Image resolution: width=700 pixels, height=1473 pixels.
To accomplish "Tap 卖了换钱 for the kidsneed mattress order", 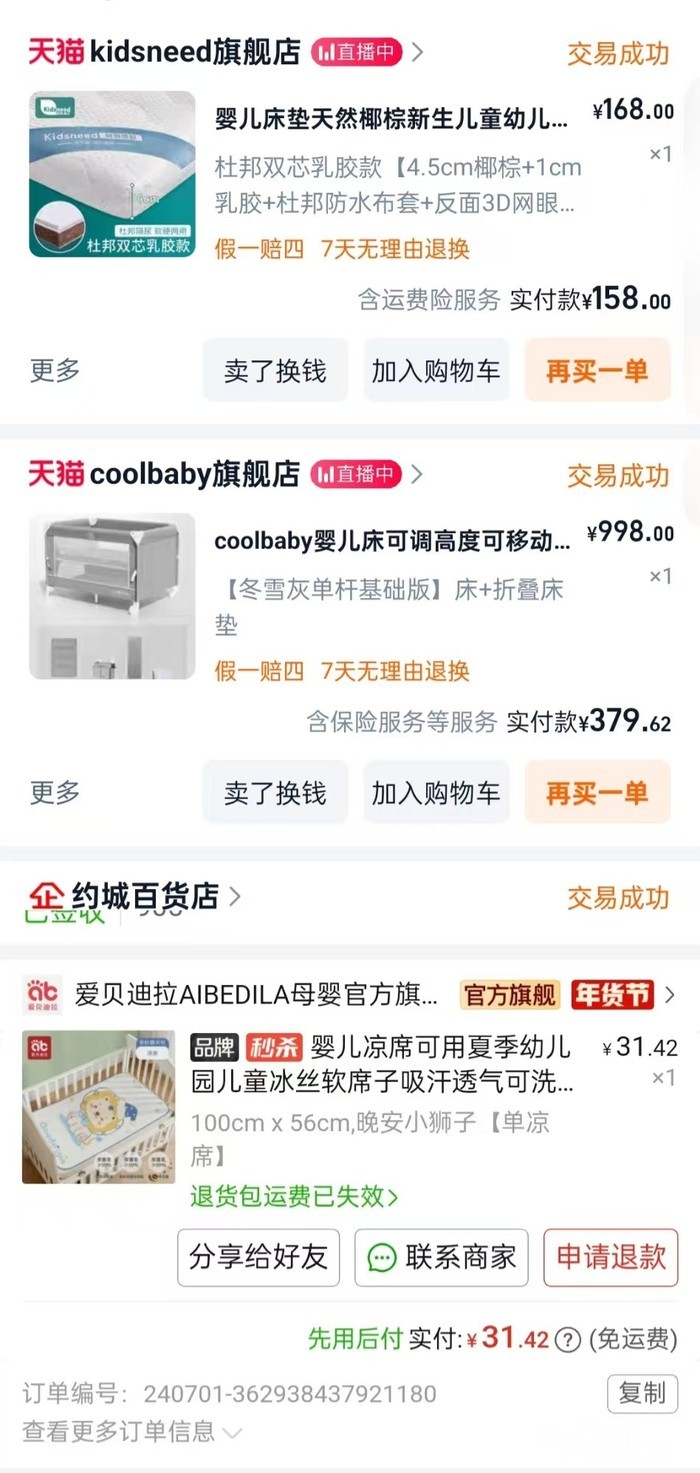I will click(275, 371).
